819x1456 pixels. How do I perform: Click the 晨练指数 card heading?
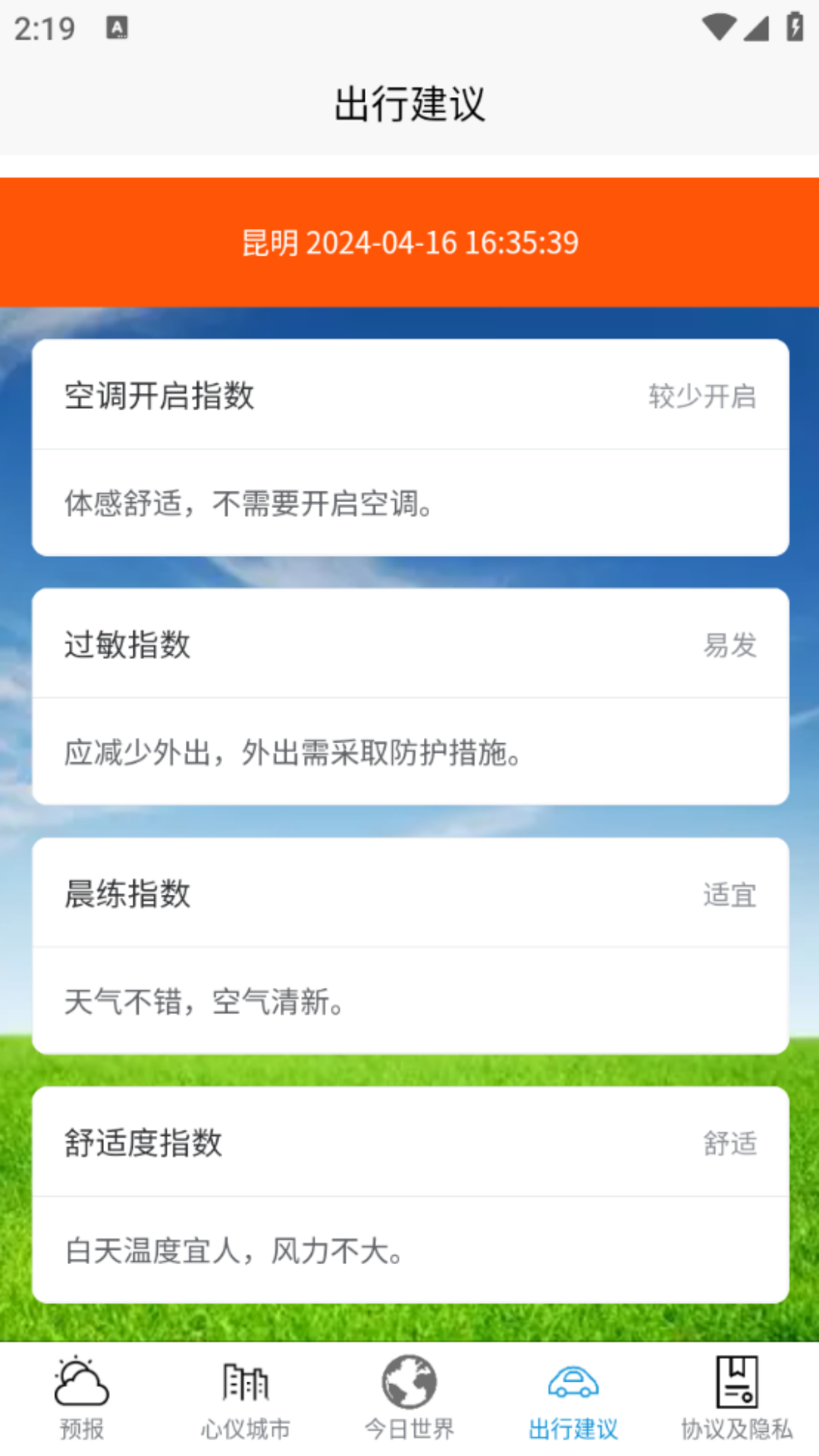click(x=127, y=894)
